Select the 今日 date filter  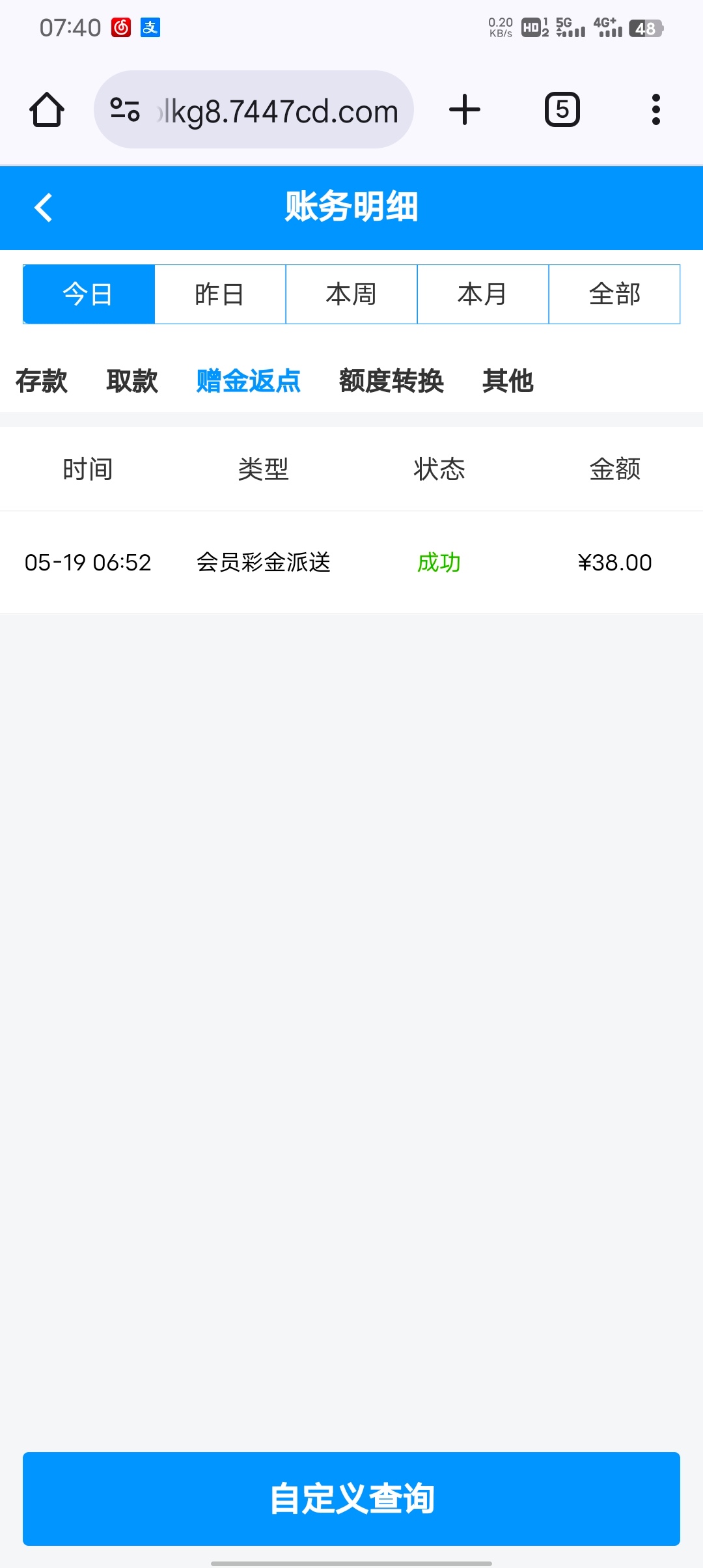click(89, 294)
